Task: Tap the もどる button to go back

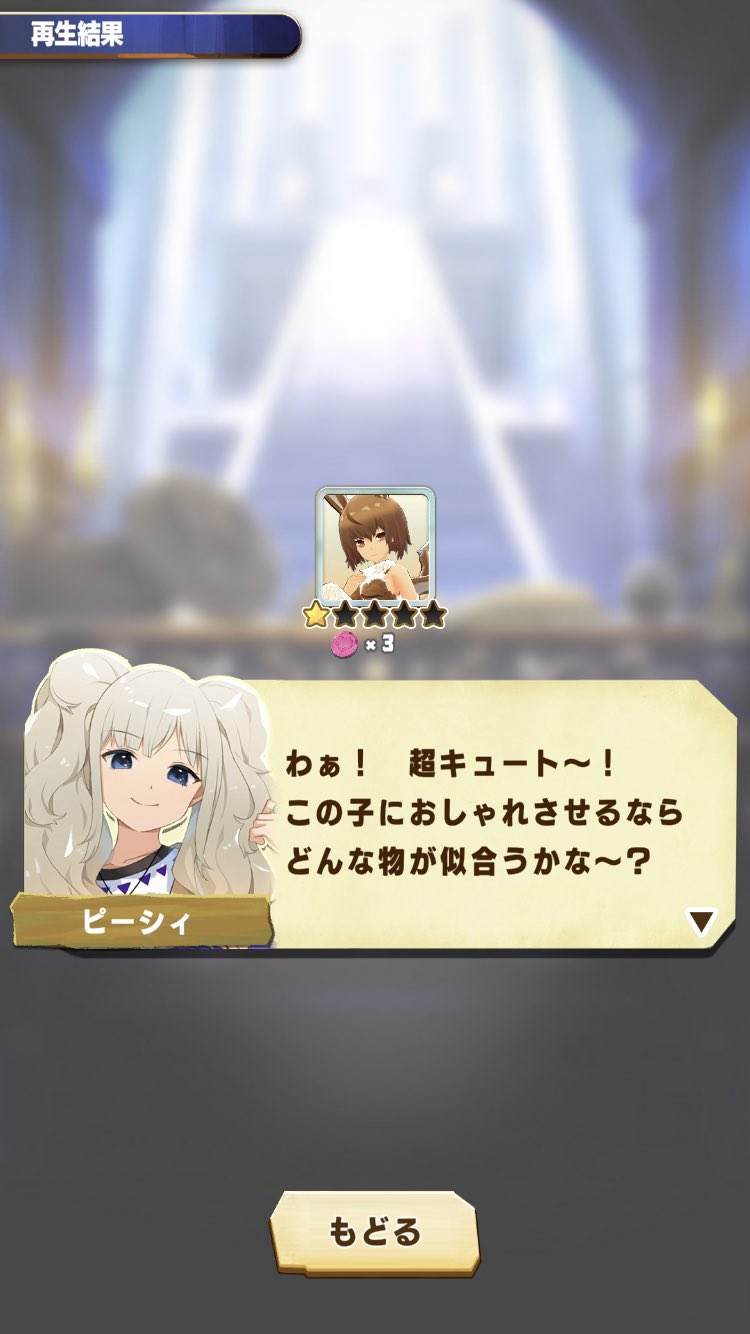Action: tap(375, 1232)
